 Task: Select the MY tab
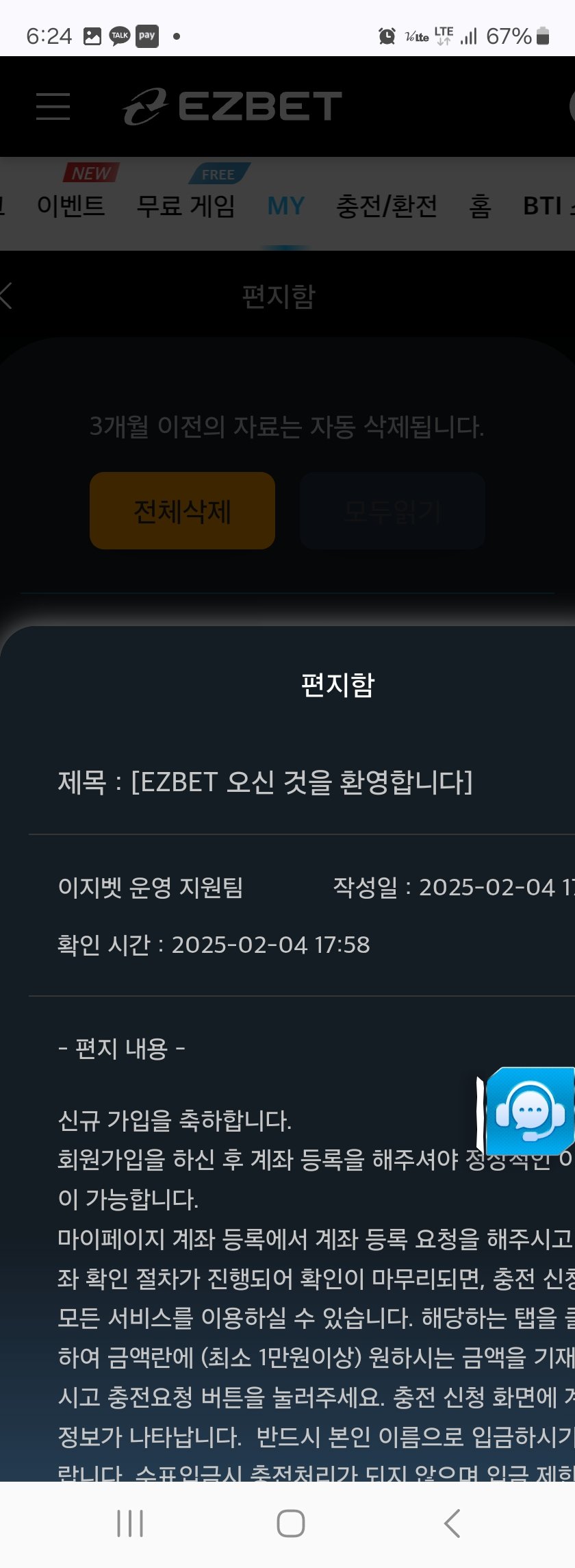[285, 206]
